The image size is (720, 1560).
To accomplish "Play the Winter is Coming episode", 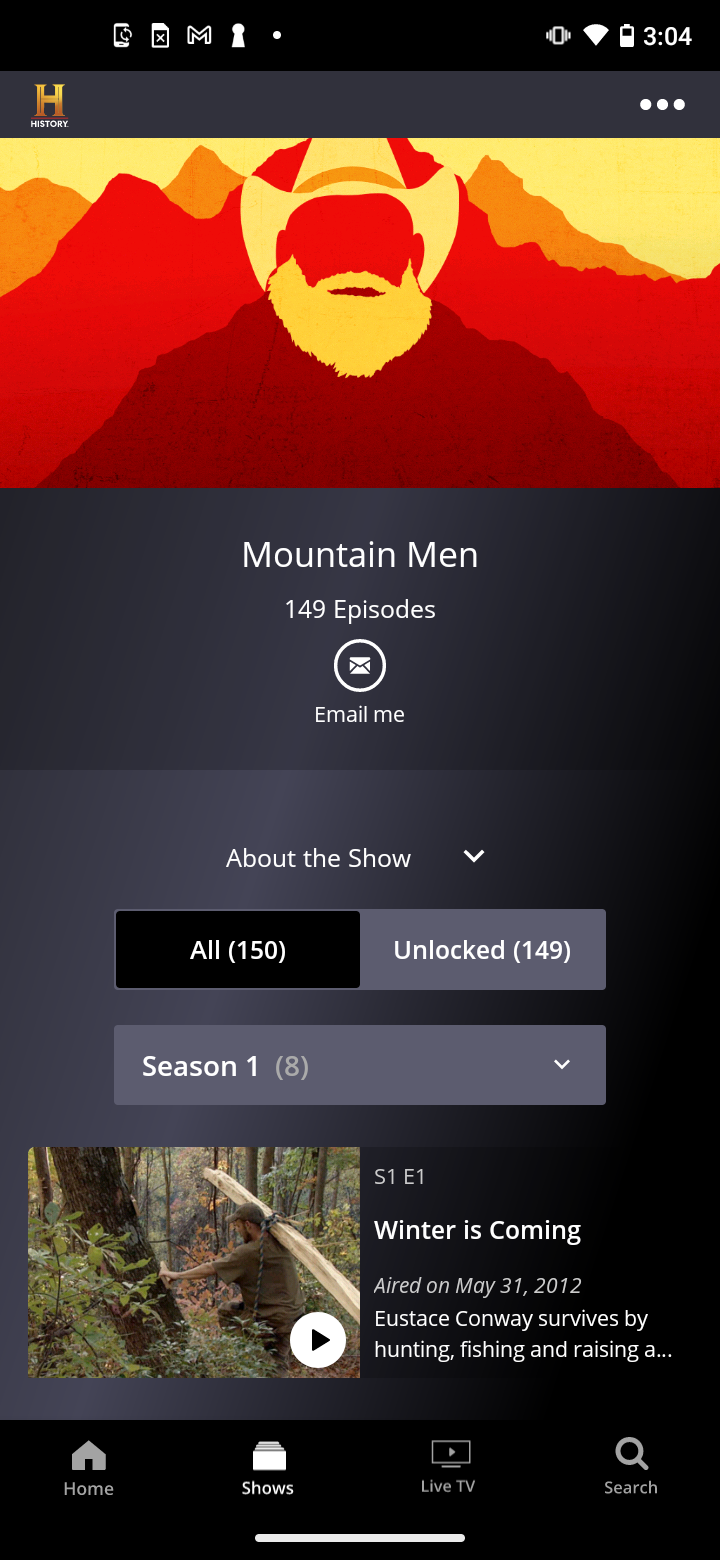I will (x=318, y=1340).
